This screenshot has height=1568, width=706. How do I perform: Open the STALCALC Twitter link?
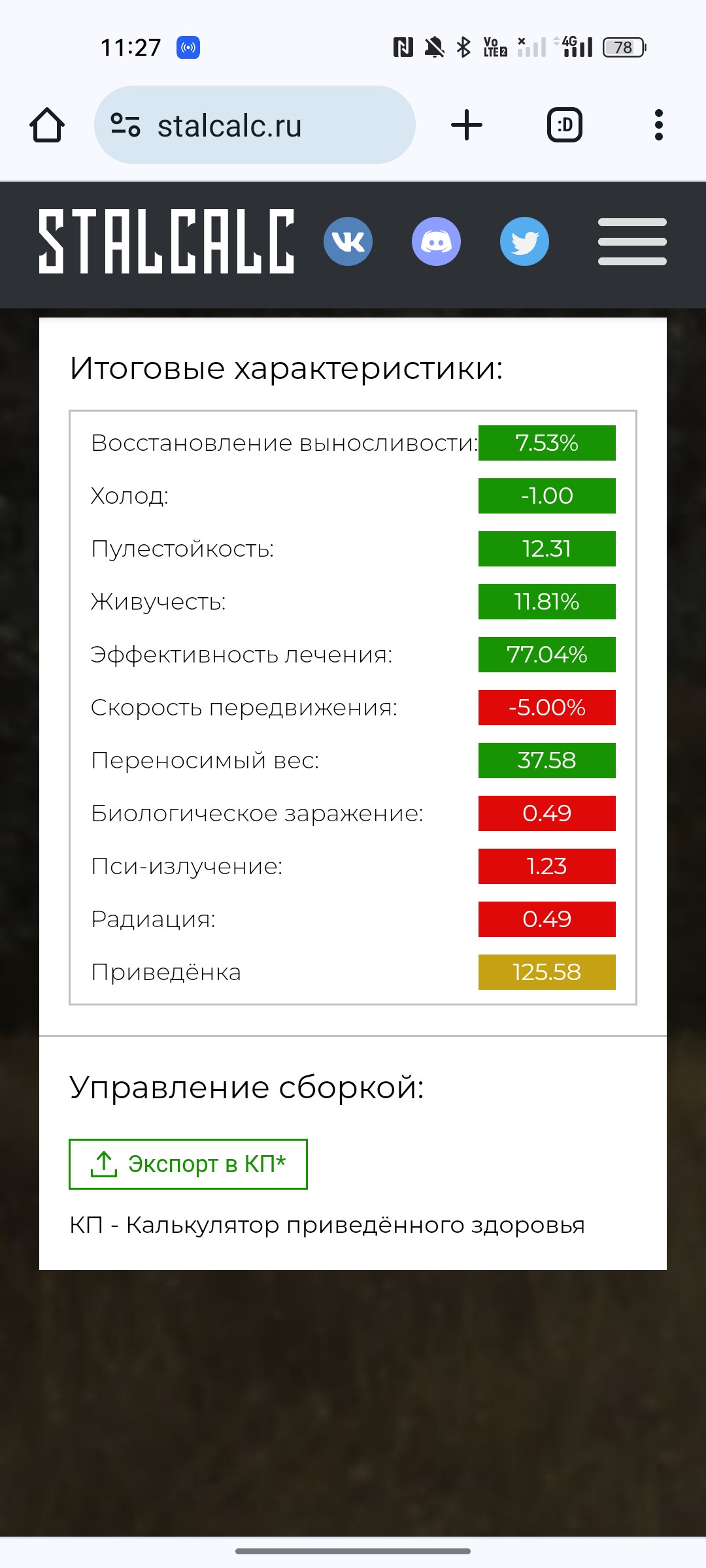(525, 242)
